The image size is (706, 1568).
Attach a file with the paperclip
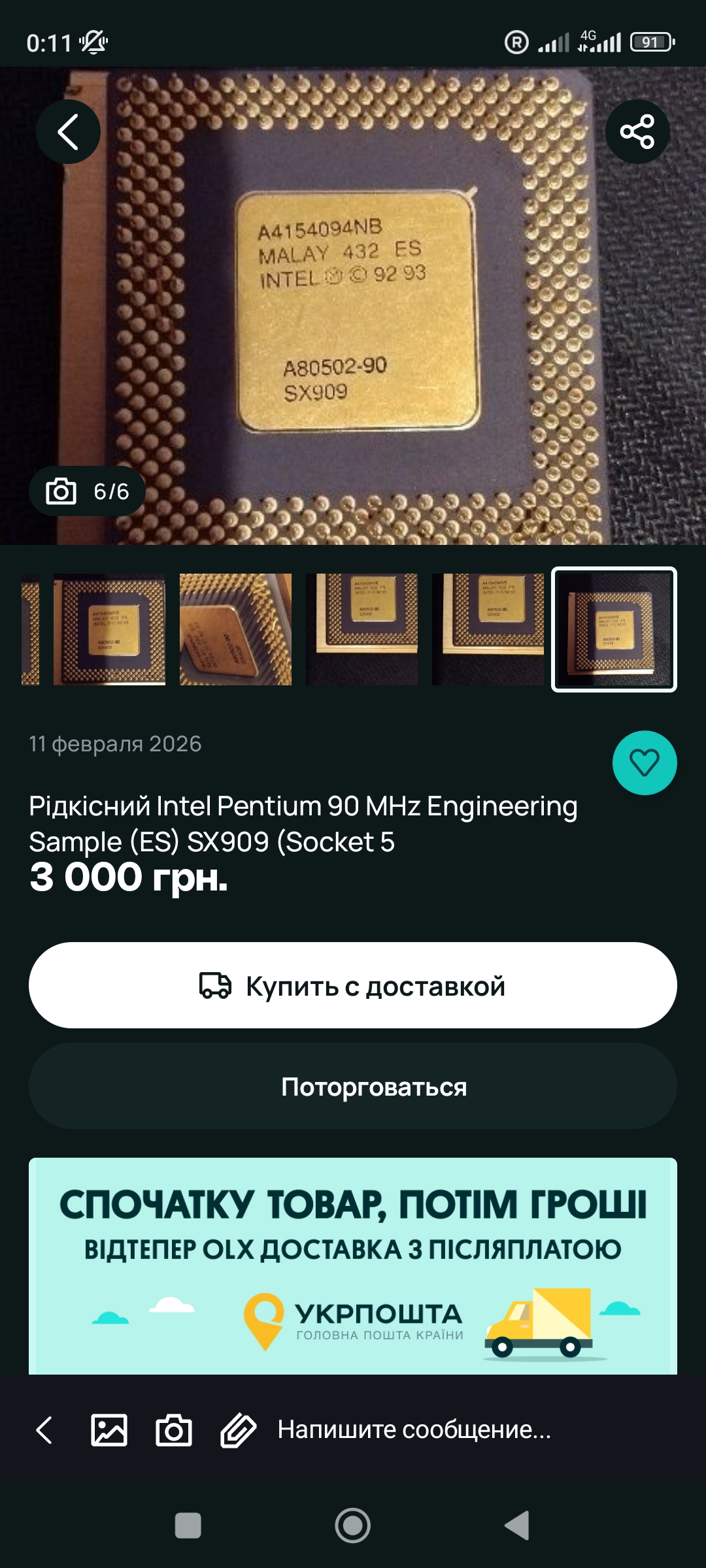pyautogui.click(x=238, y=1430)
